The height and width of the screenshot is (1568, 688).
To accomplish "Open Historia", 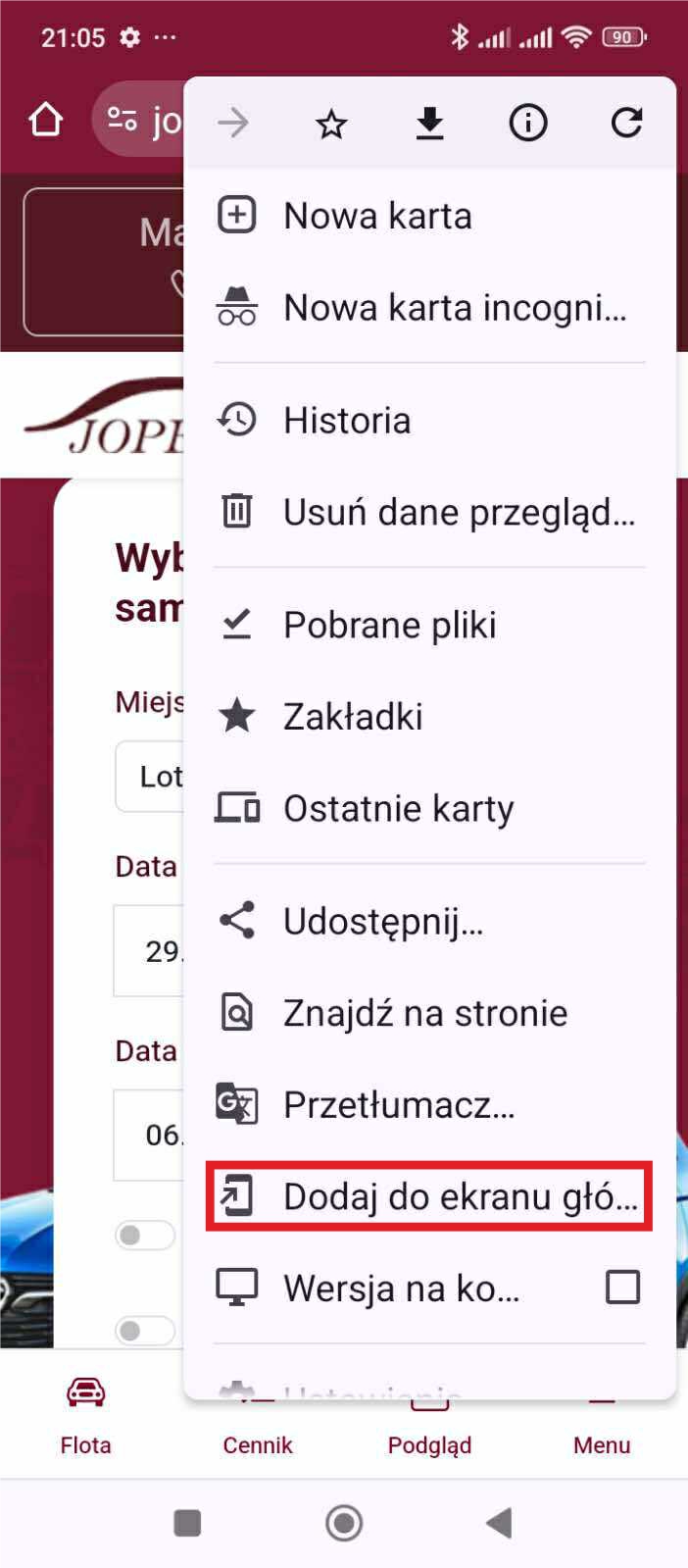I will click(x=347, y=421).
